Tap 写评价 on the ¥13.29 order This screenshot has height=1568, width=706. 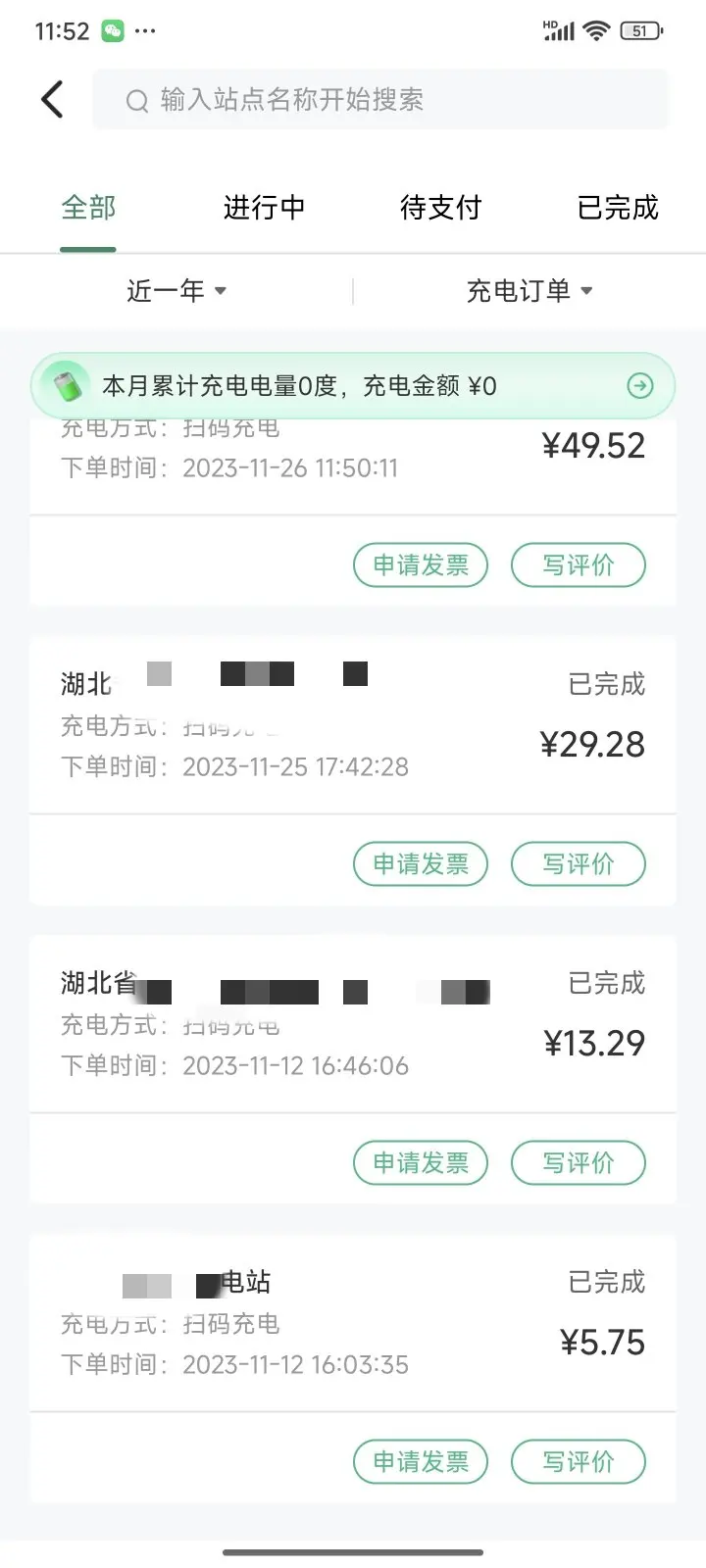[579, 1163]
